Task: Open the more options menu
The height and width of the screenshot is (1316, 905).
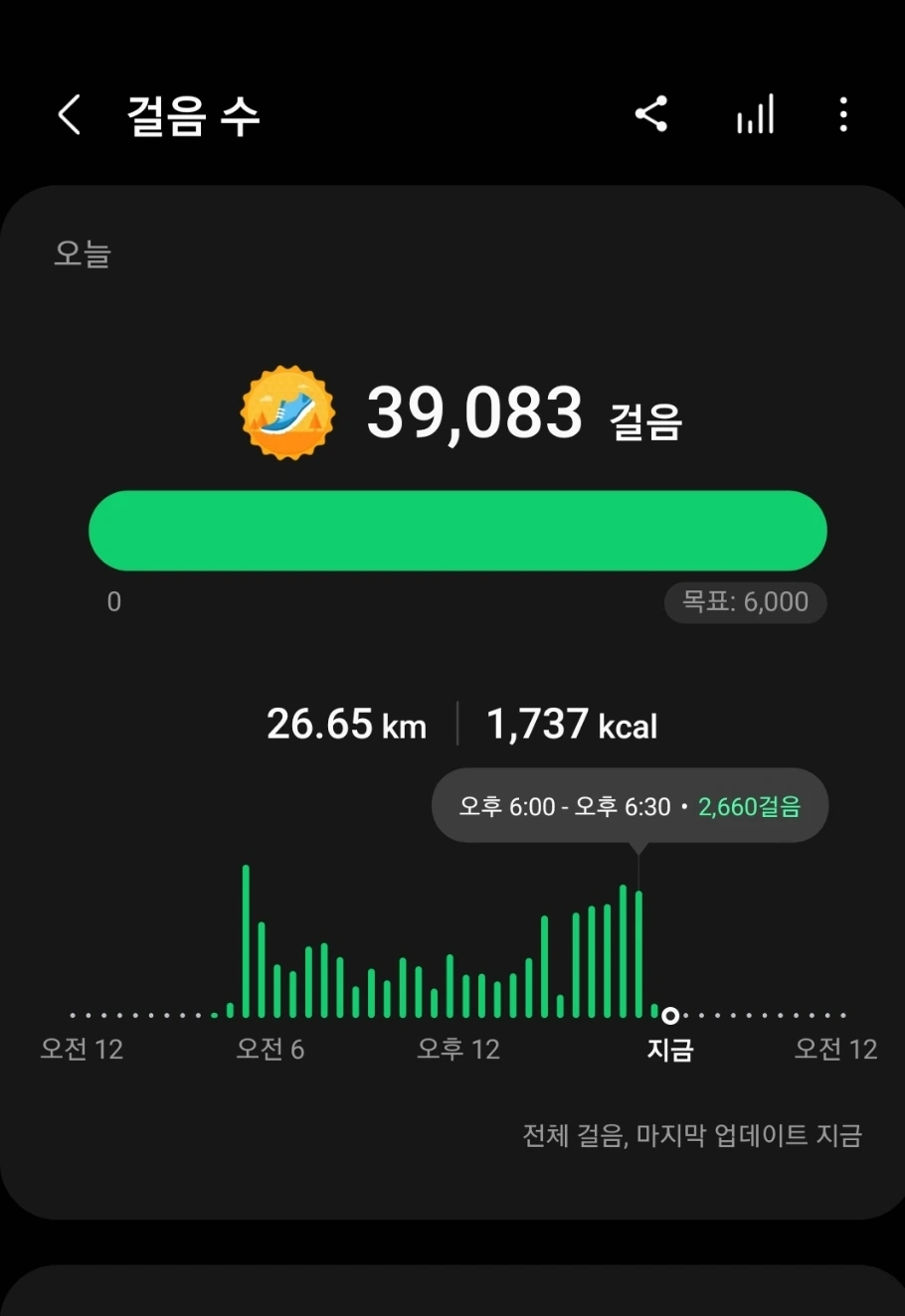Action: coord(843,115)
